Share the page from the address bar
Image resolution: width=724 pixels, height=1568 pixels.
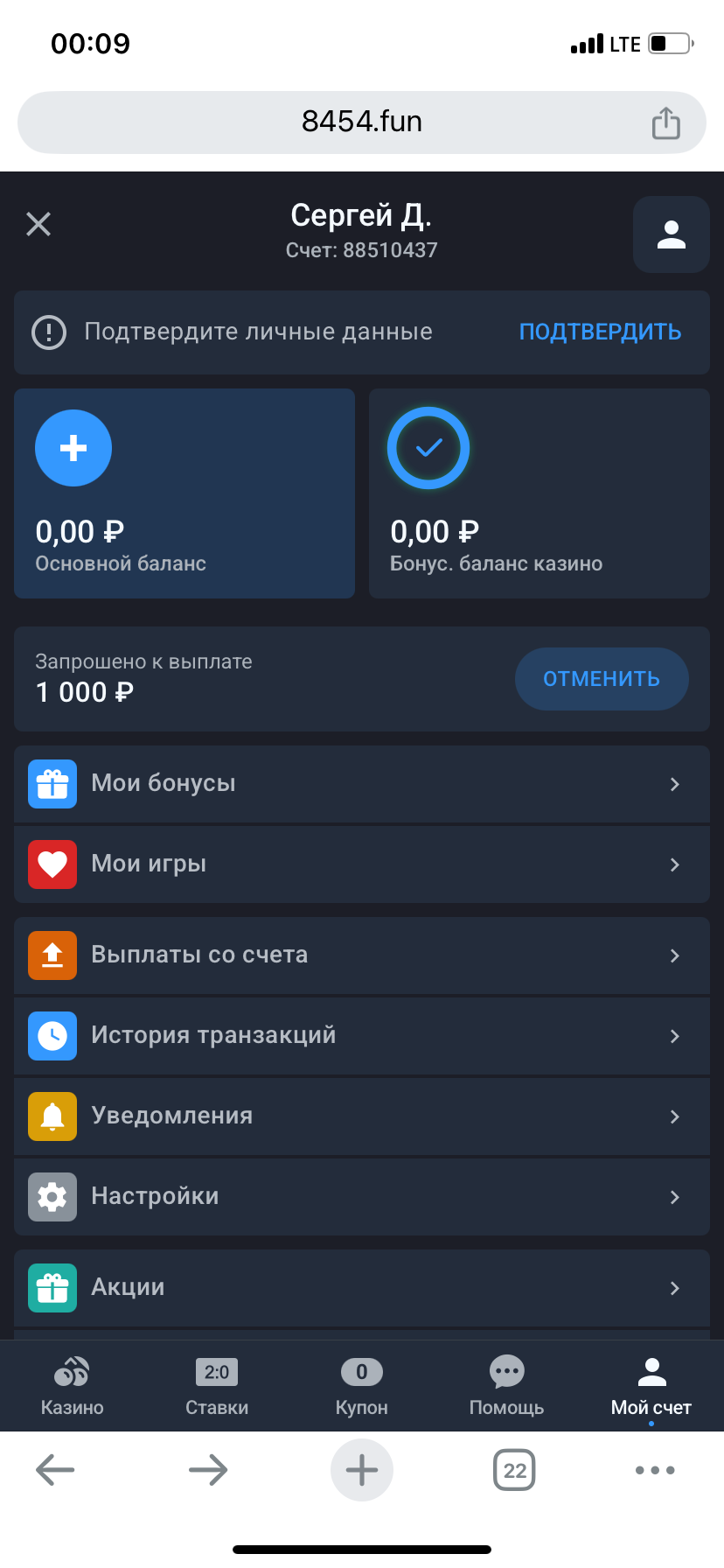click(x=666, y=122)
